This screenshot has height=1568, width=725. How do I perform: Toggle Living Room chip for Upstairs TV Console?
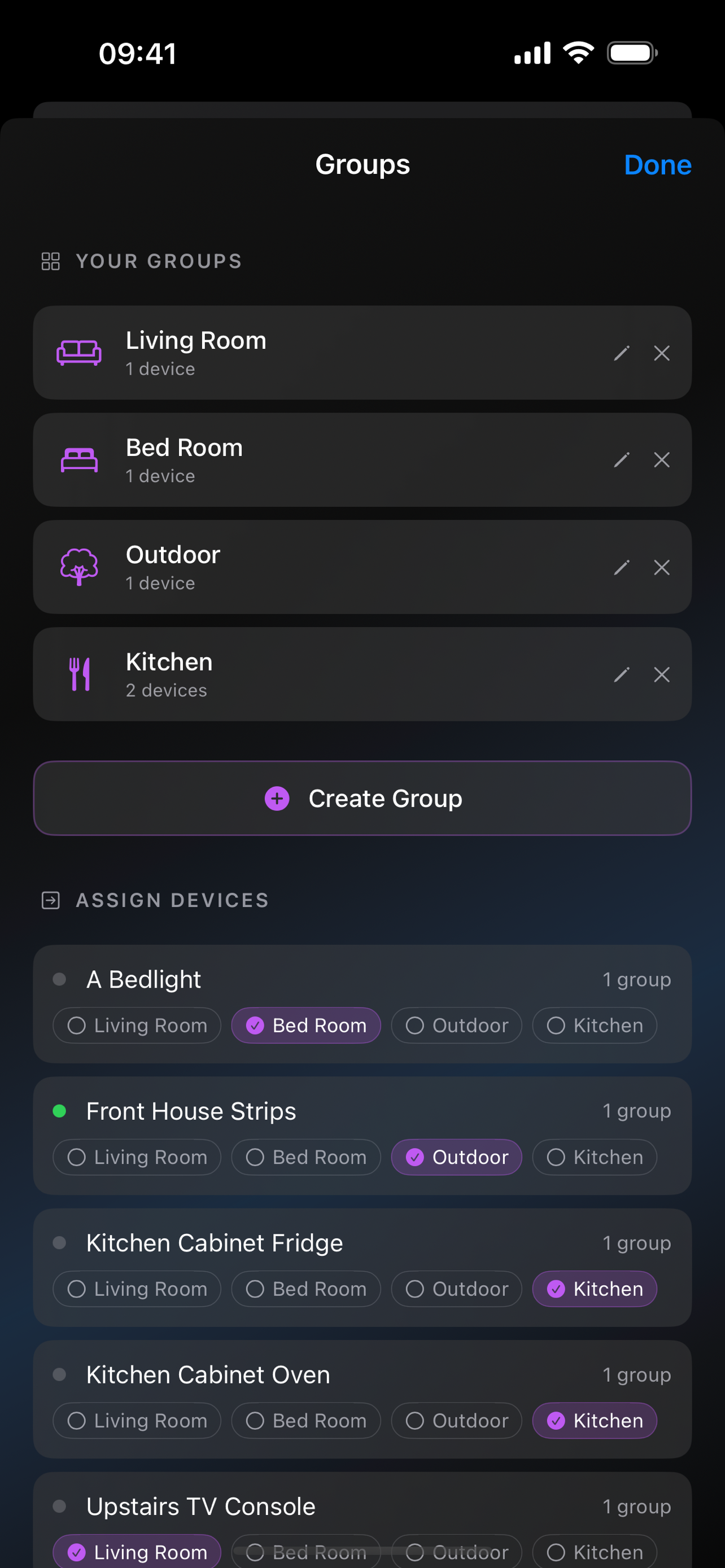[x=136, y=1552]
